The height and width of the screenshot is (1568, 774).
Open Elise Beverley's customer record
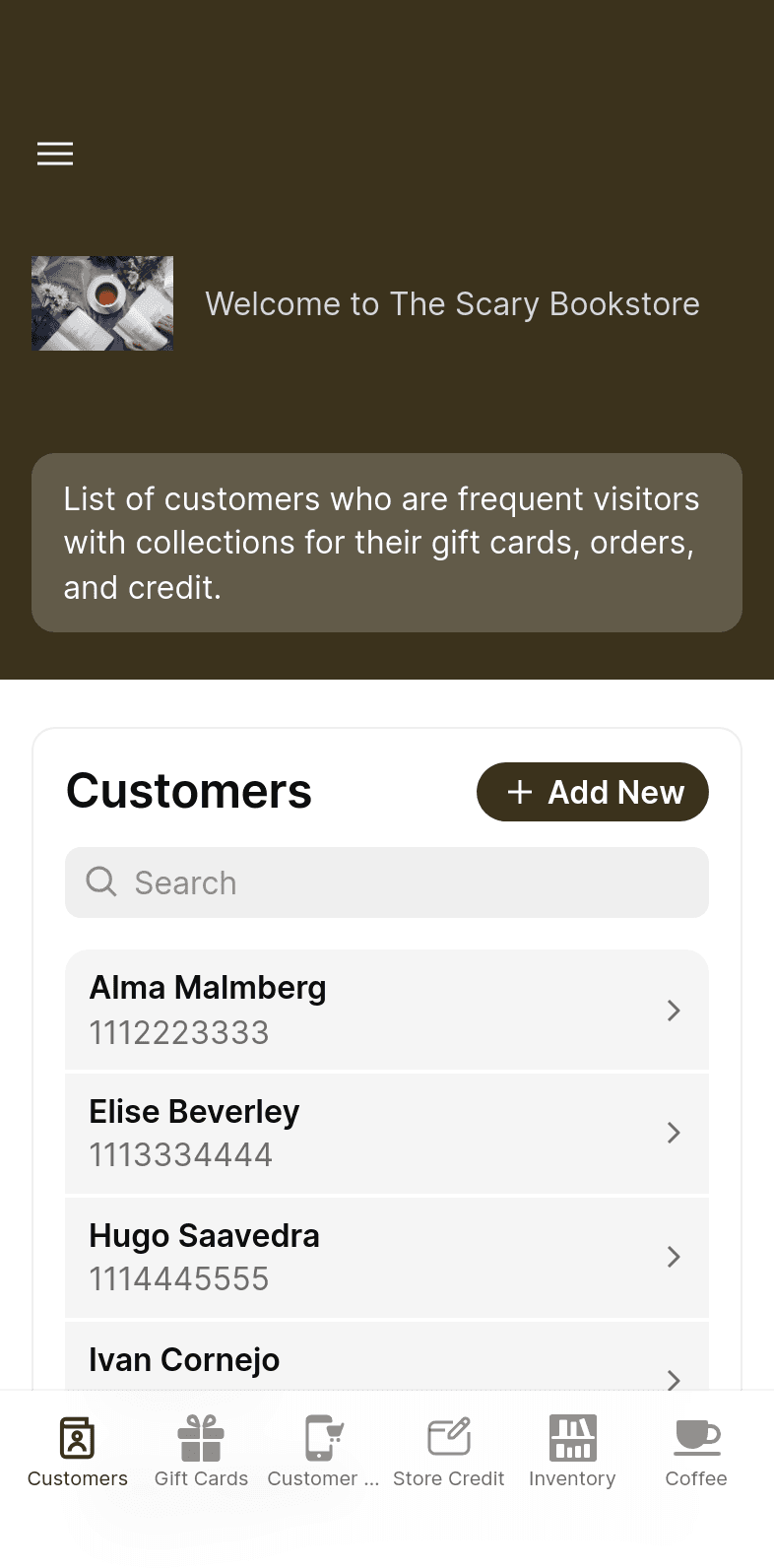pyautogui.click(x=387, y=1133)
